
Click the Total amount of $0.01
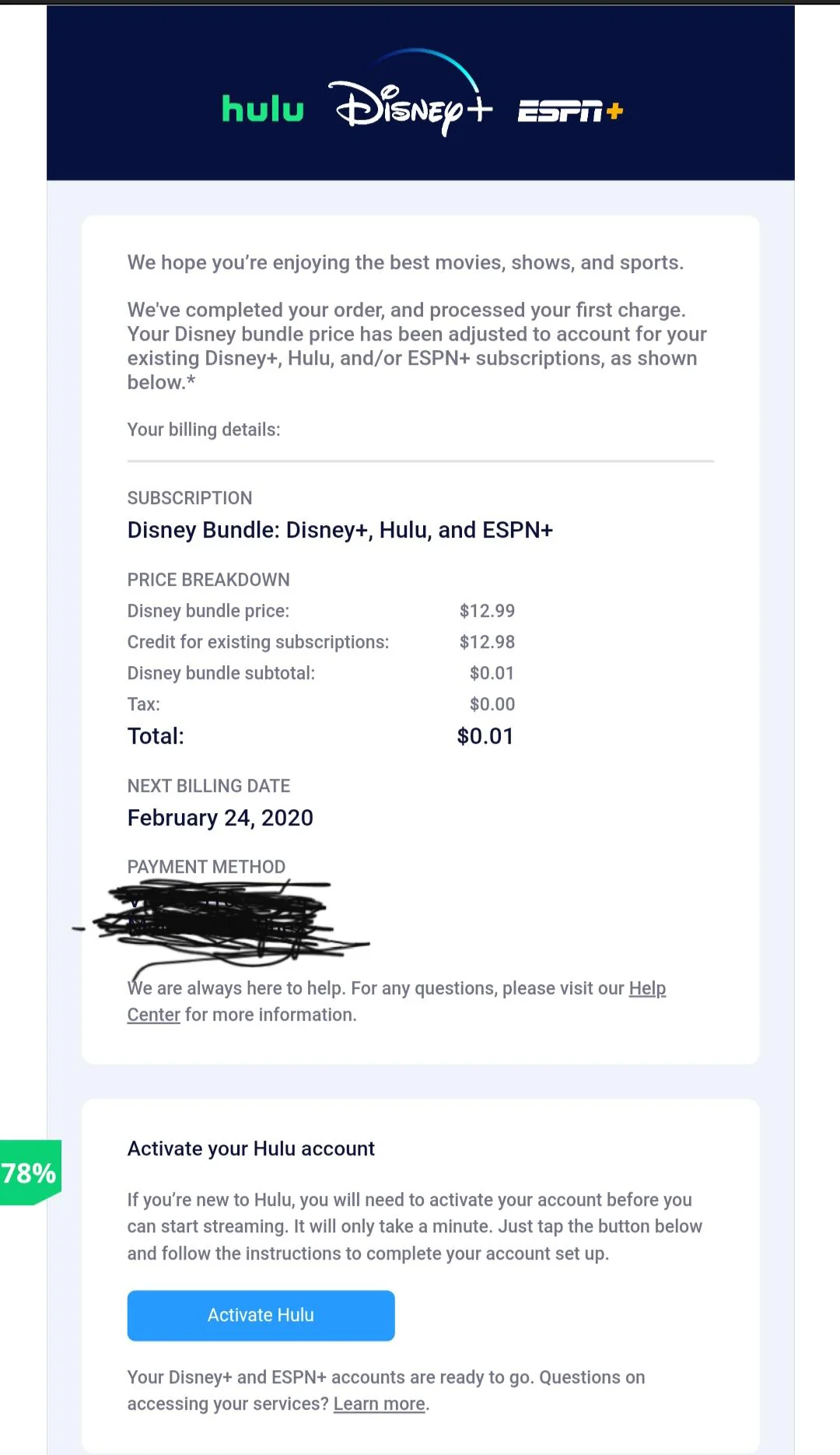click(x=486, y=736)
